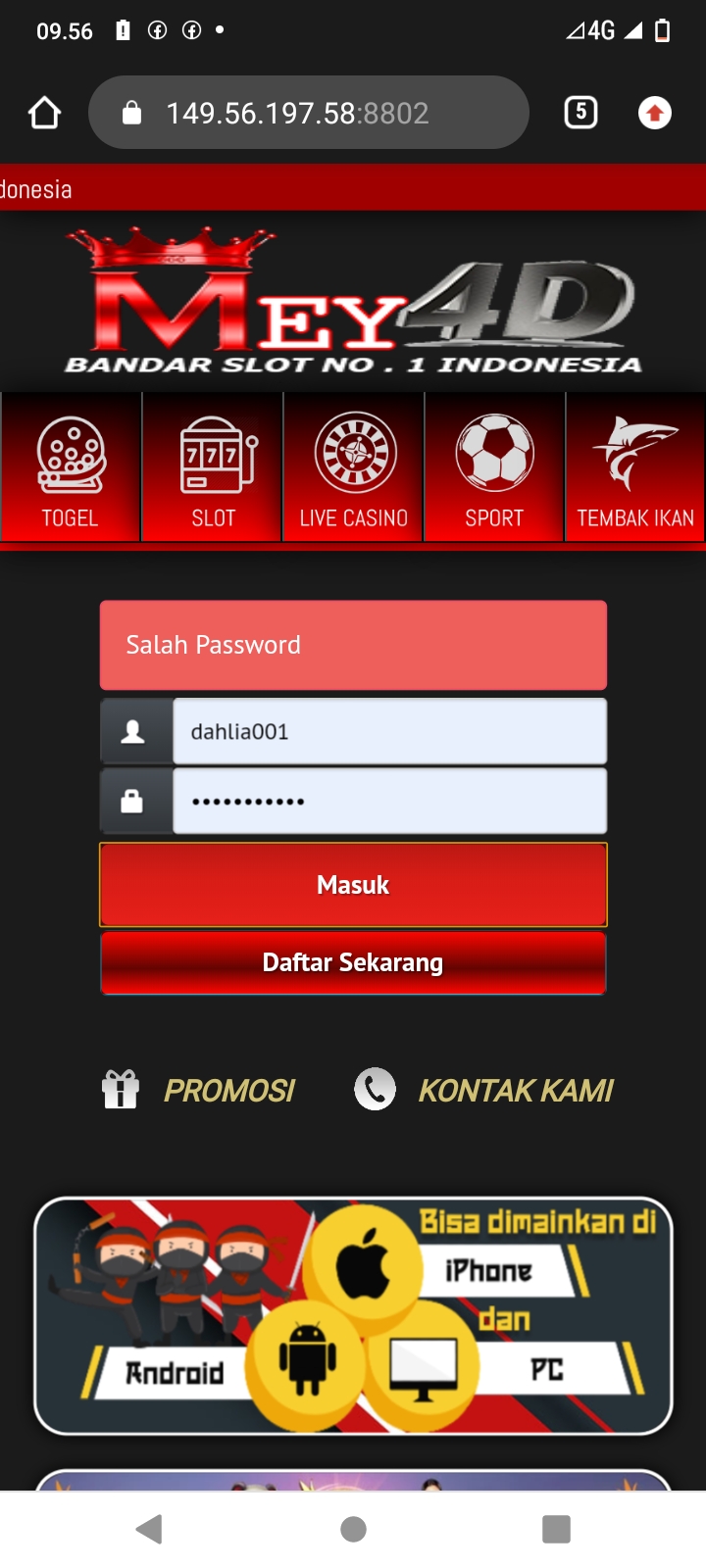This screenshot has width=706, height=1568.
Task: Tap the browser update arrow icon
Action: pos(655,113)
